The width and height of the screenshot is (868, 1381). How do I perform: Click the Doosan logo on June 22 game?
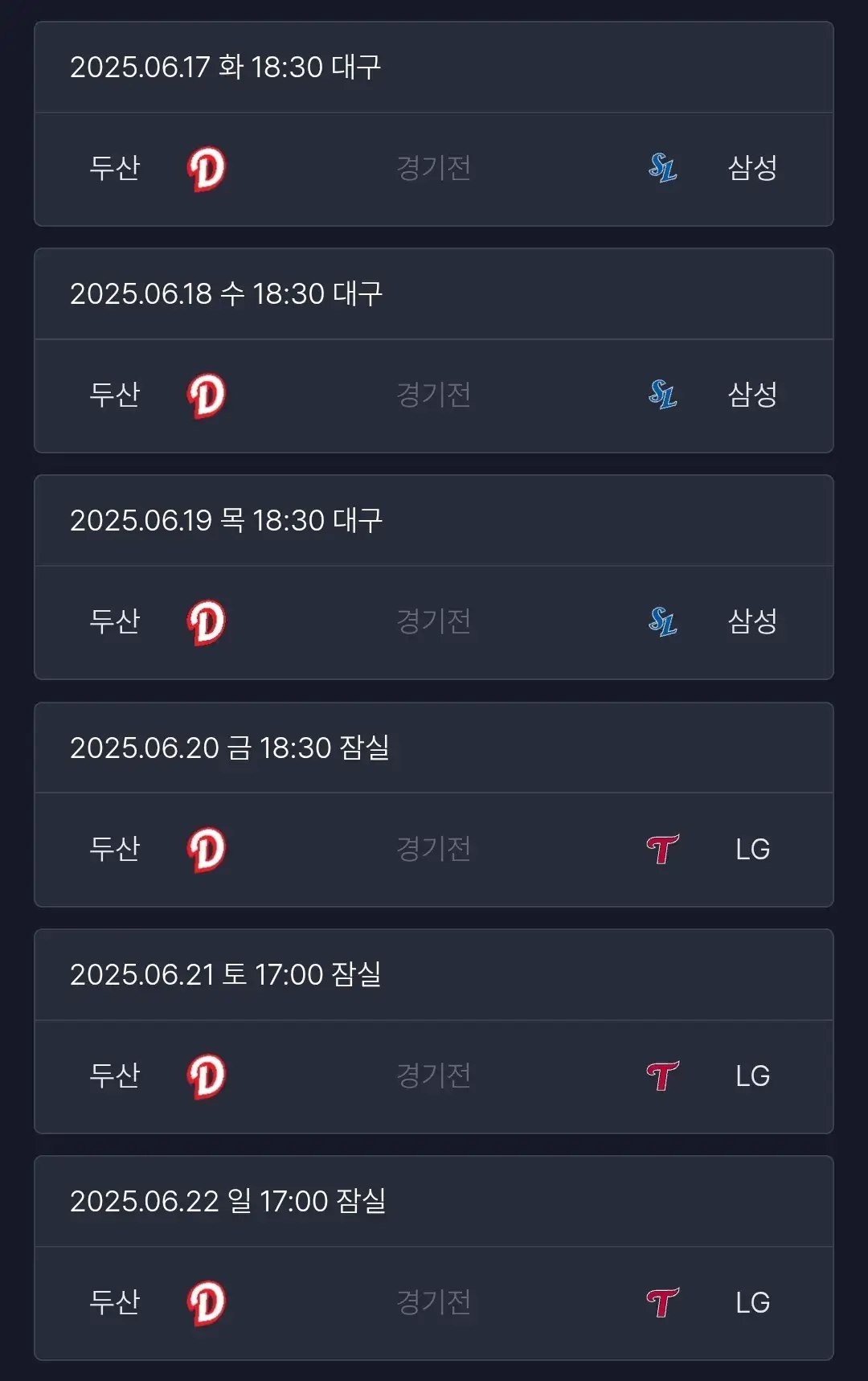click(x=207, y=1303)
